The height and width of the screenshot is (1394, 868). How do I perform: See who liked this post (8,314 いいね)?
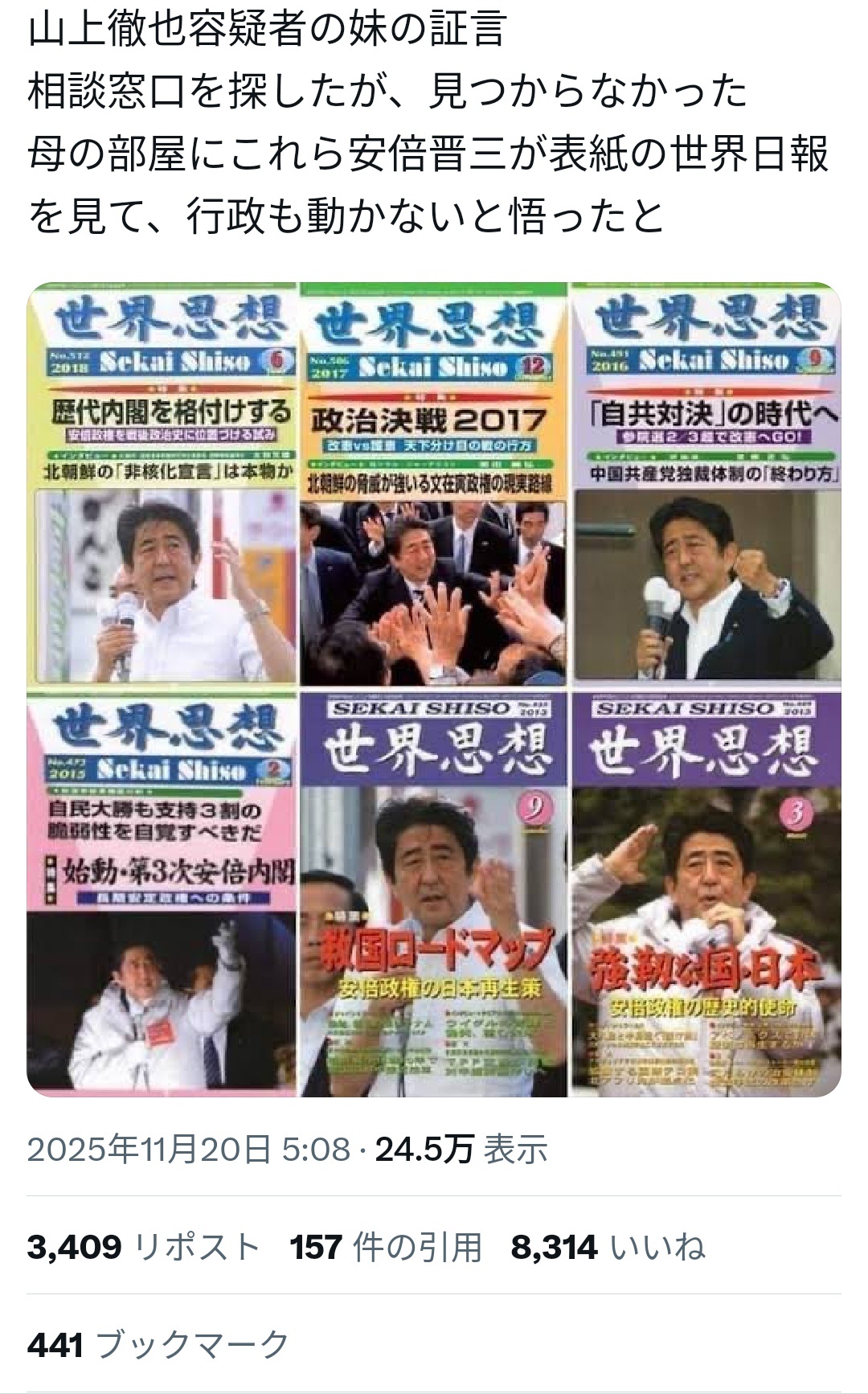(608, 1247)
